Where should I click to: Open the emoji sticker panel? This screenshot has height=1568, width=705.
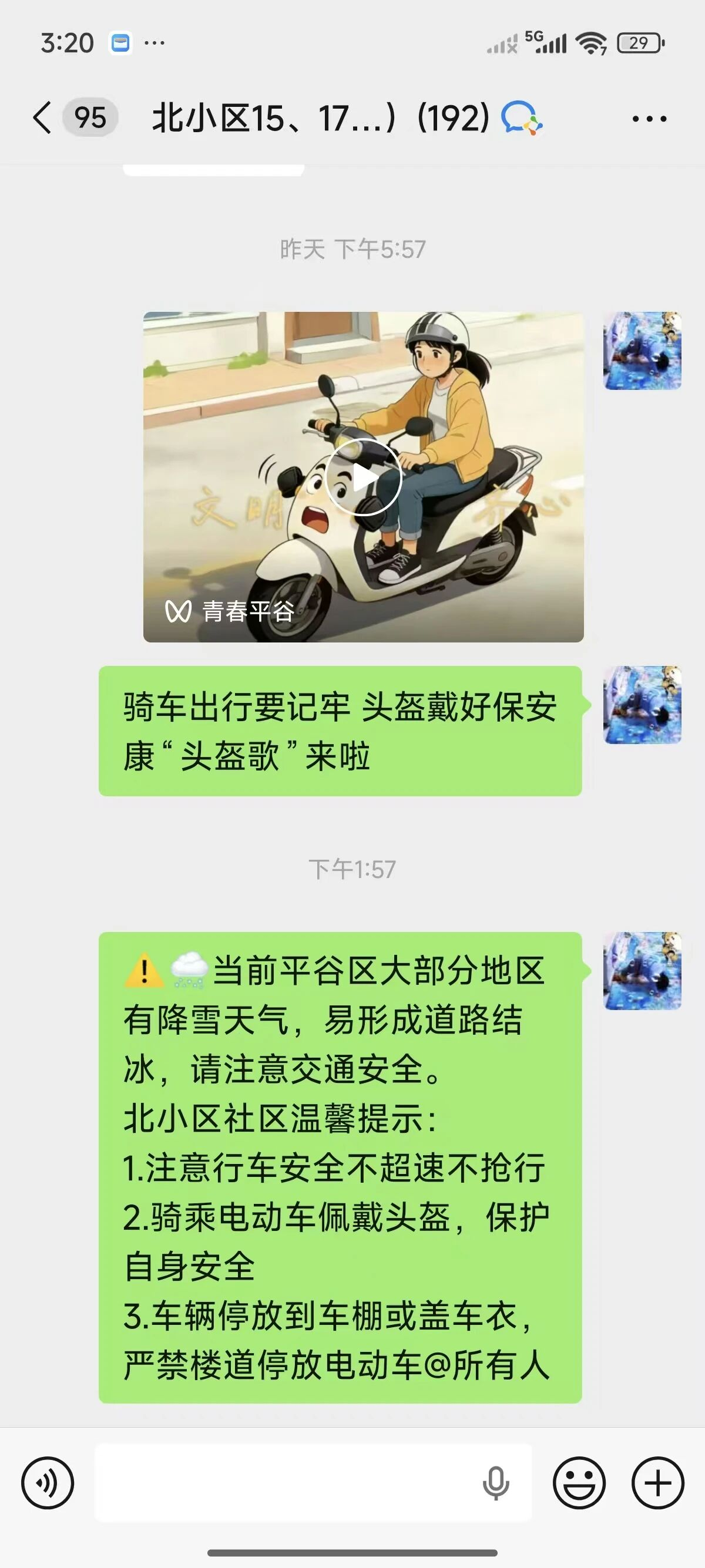pos(578,1483)
